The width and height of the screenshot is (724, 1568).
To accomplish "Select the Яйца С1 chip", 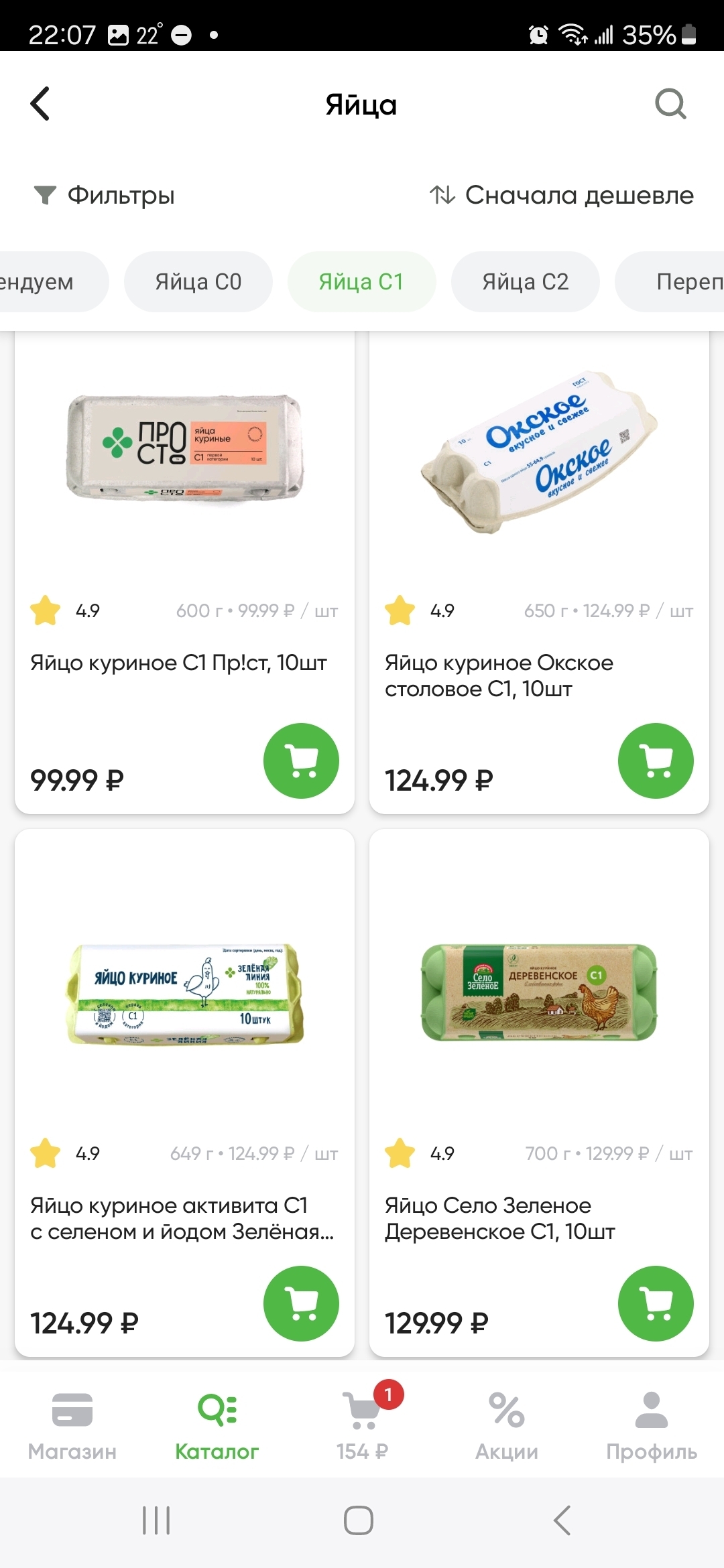I will pyautogui.click(x=361, y=281).
